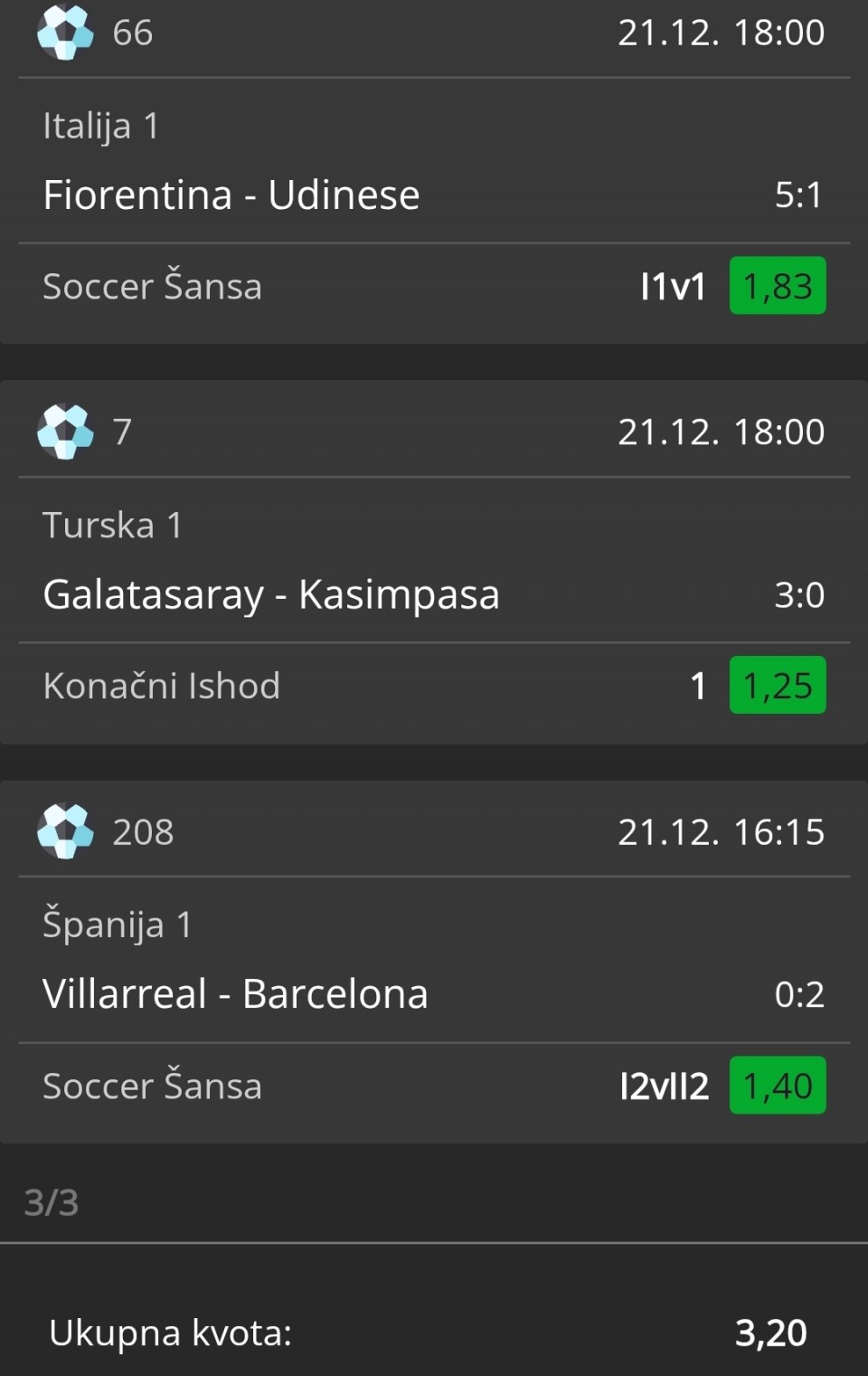Open the Galatasaray - Kasimpasa match card

click(x=271, y=595)
